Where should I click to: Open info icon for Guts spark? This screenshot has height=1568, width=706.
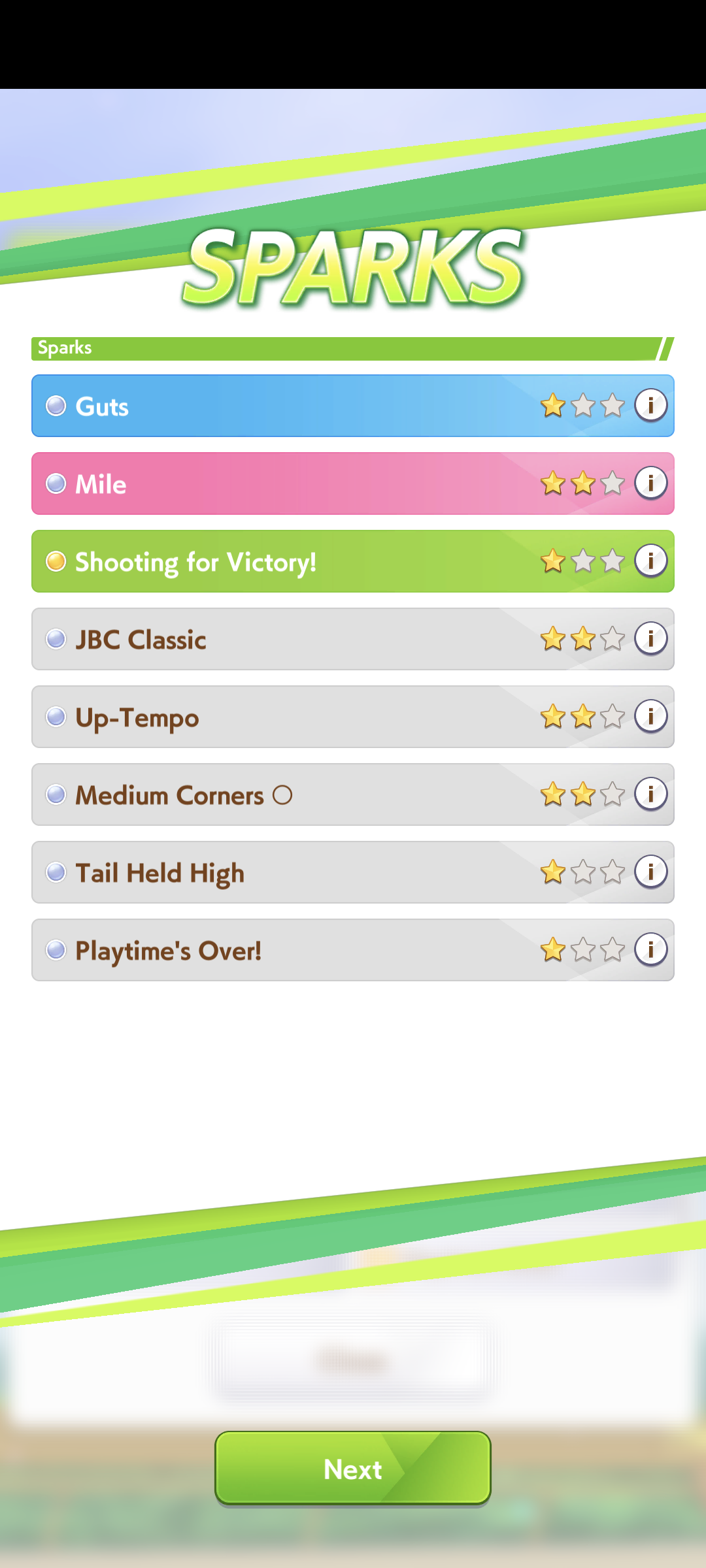[x=650, y=405]
